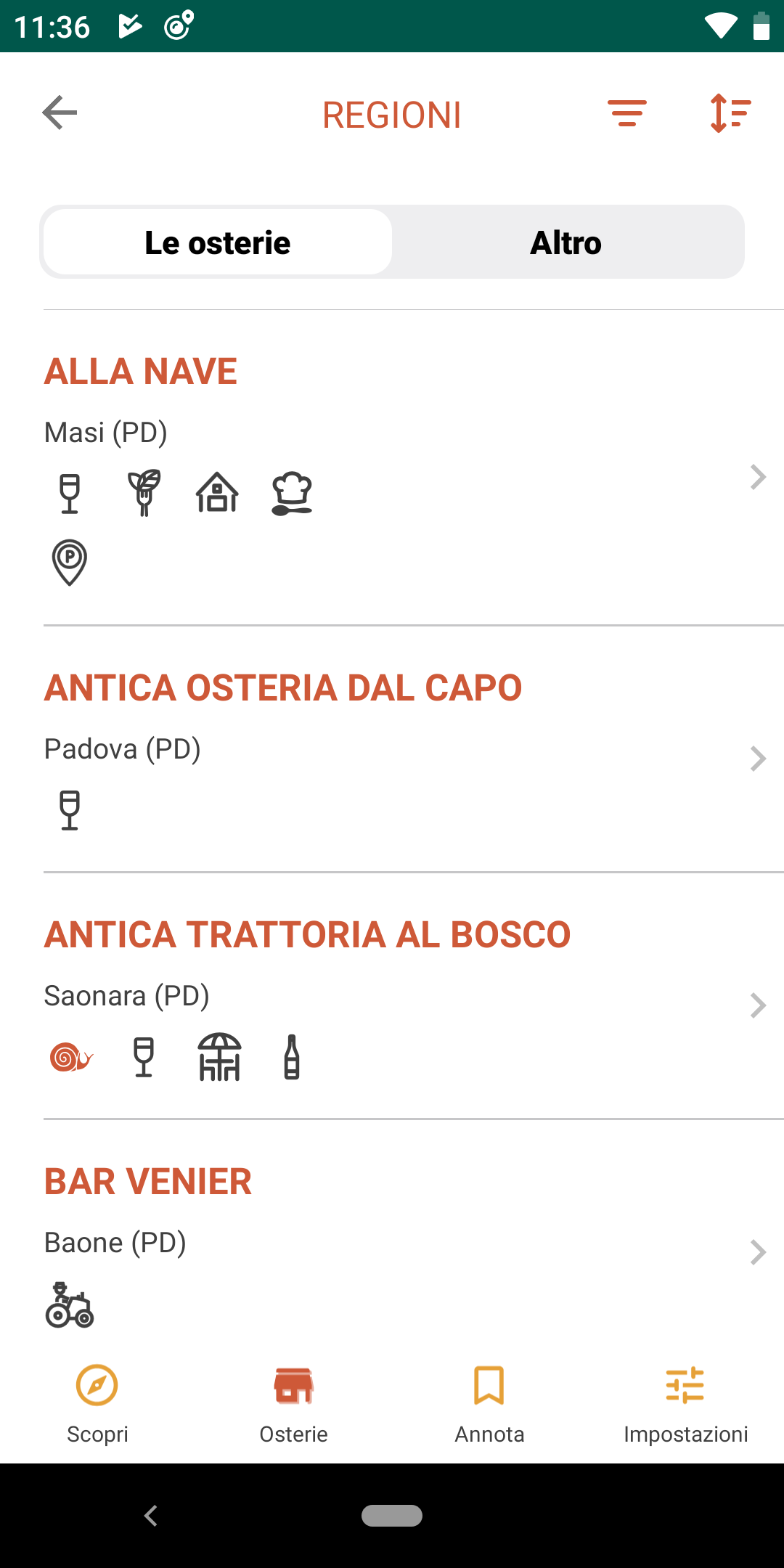Switch to the Altro segment
Image resolution: width=784 pixels, height=1568 pixels.
(x=566, y=242)
